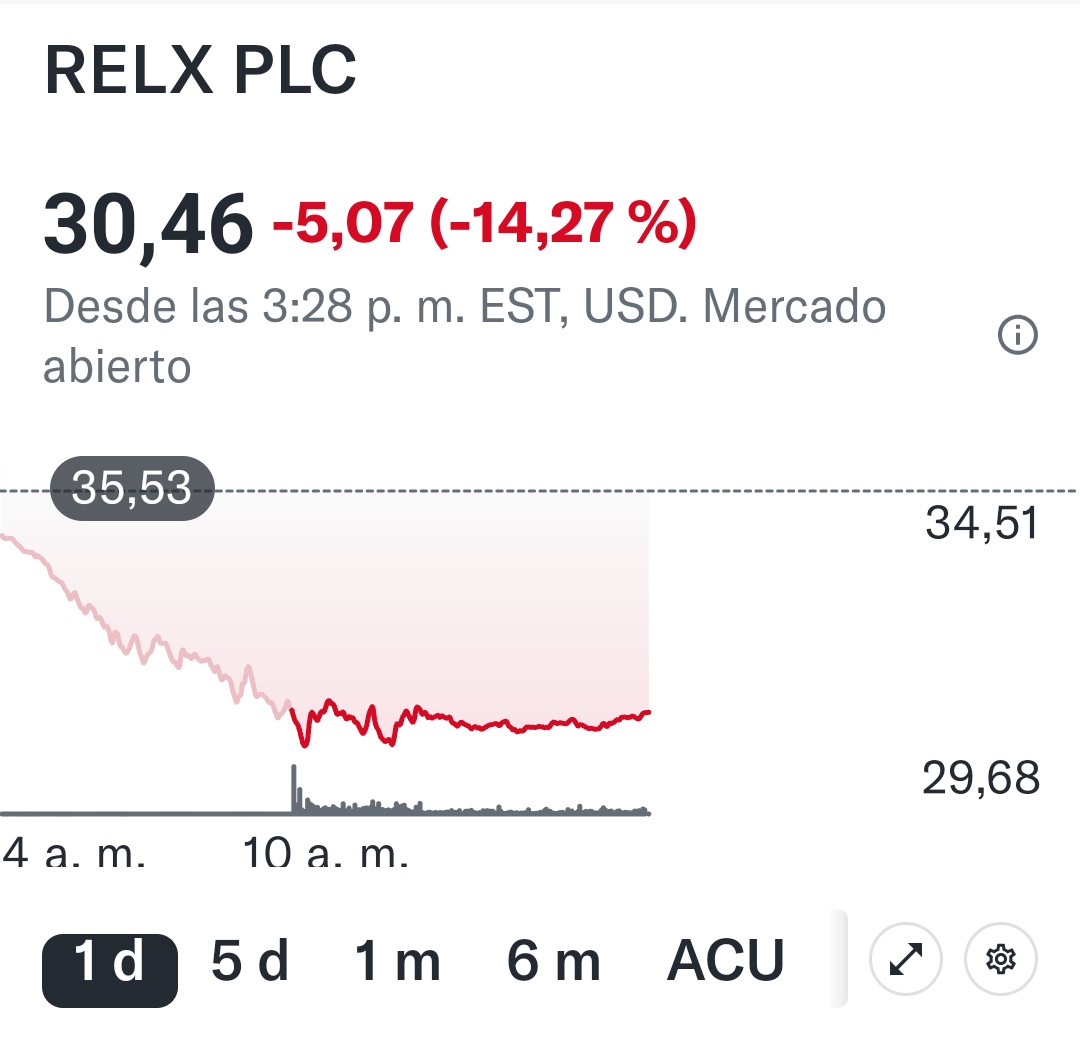Expand the chart to full screen
The image size is (1080, 1048).
pyautogui.click(x=907, y=961)
